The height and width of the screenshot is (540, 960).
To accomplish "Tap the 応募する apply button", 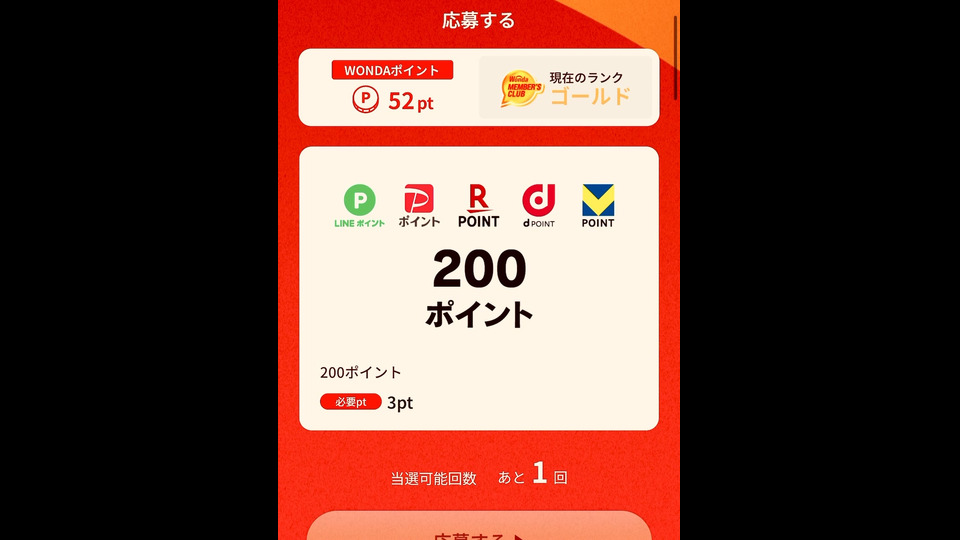I will (478, 529).
